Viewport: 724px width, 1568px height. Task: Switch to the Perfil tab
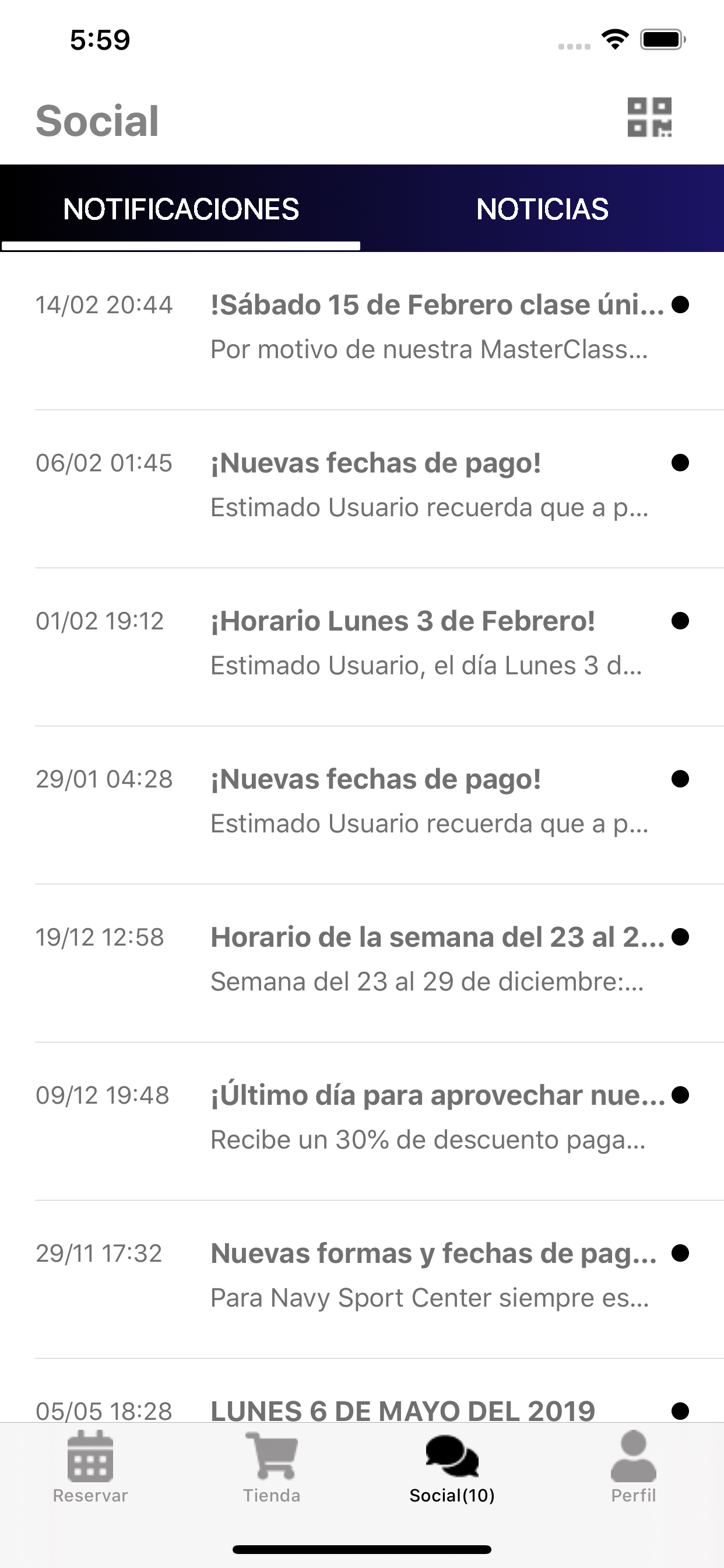[x=633, y=1468]
